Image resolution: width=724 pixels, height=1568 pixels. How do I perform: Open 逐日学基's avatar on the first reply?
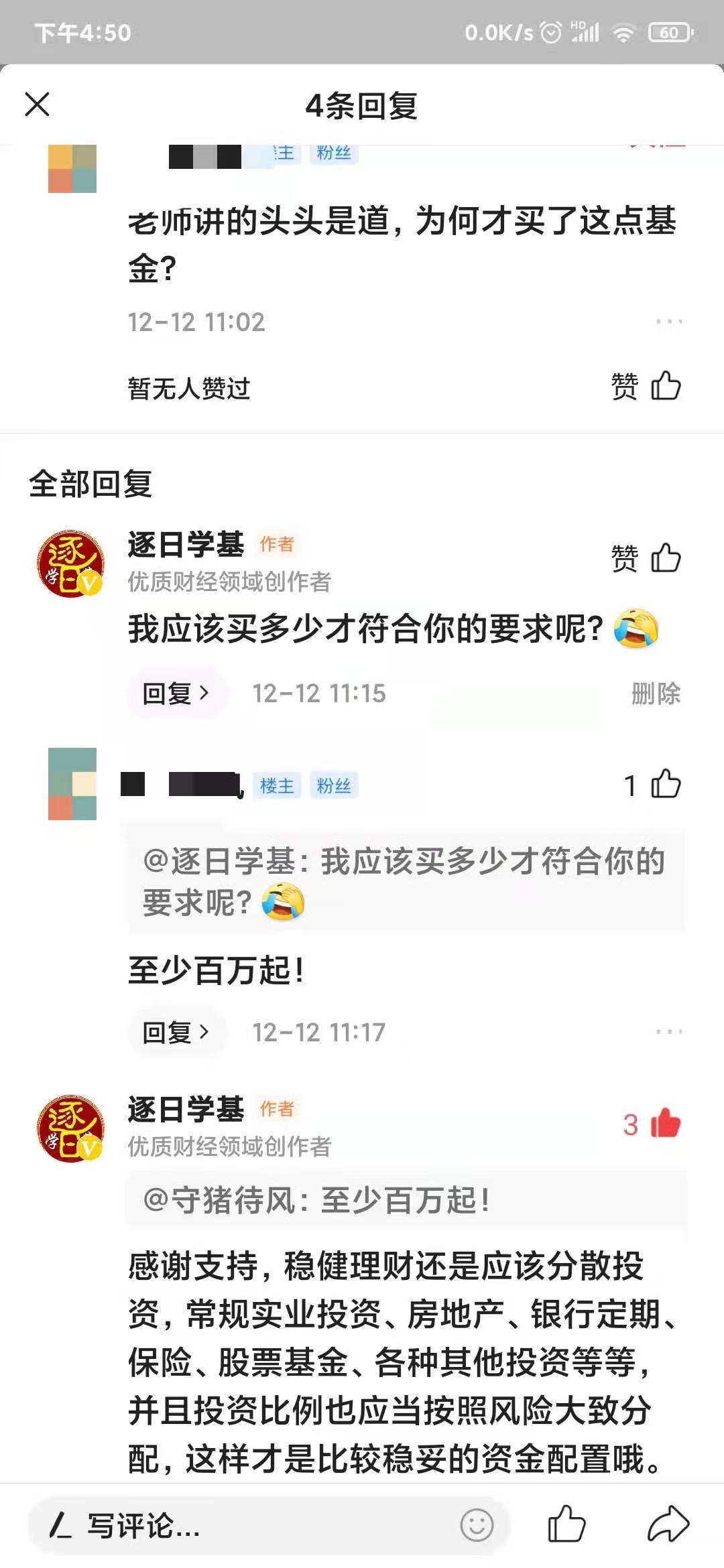pos(69,563)
